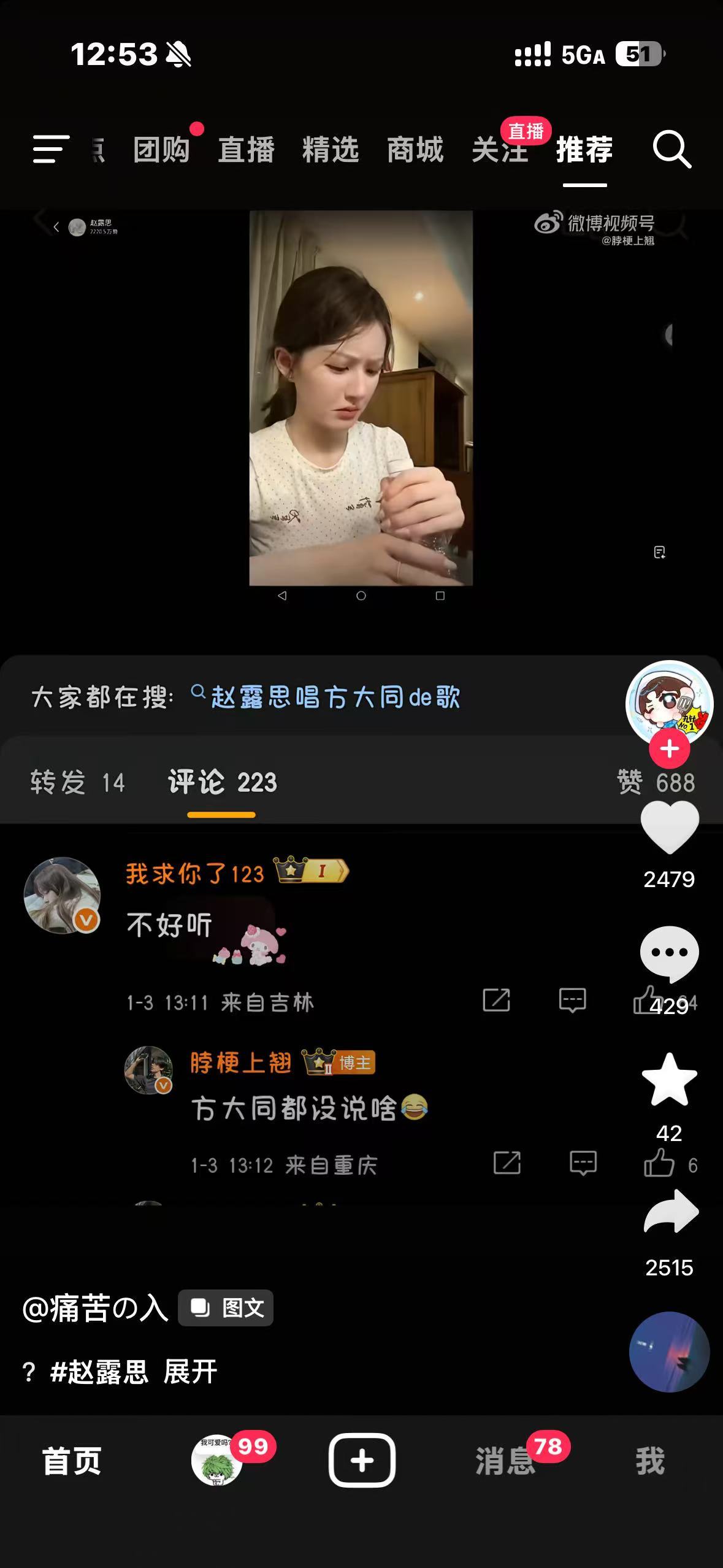Switch to the 推荐 tab
This screenshot has height=1568, width=723.
tap(584, 149)
